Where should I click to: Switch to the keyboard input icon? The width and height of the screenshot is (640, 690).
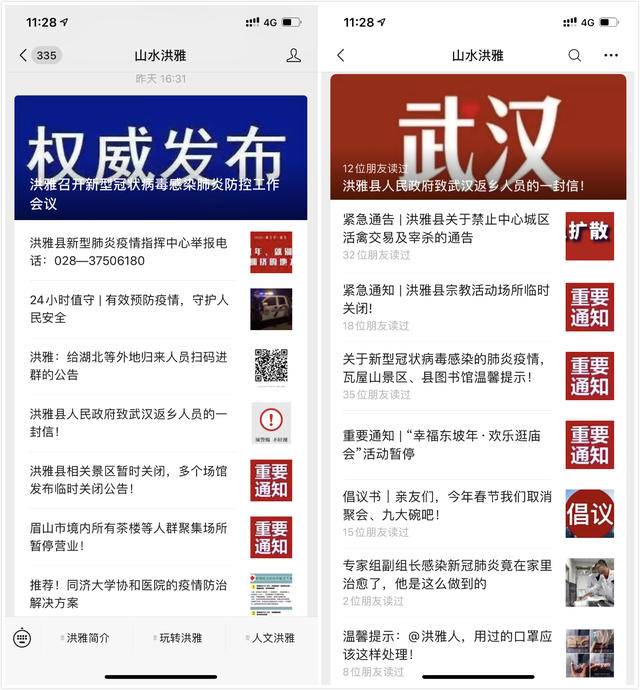point(23,637)
